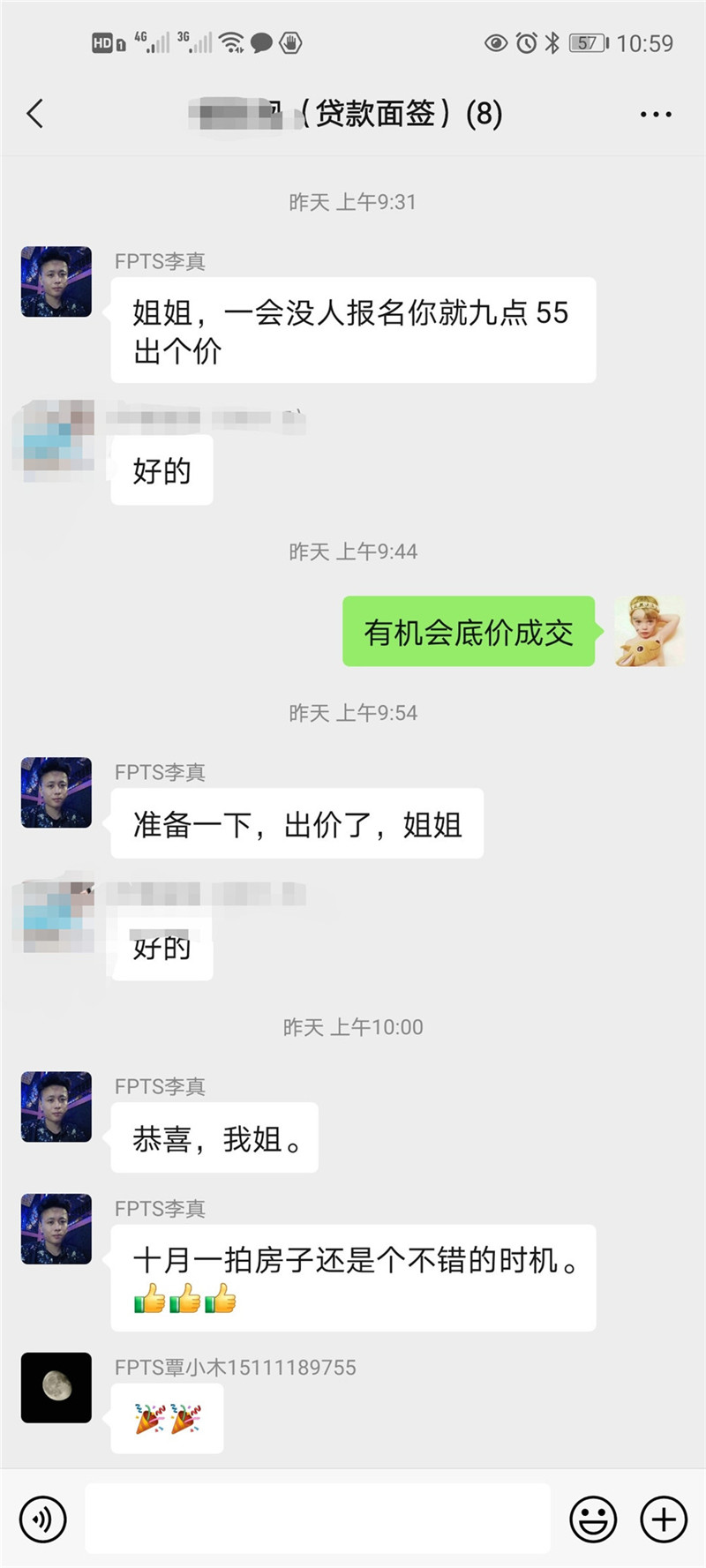
Task: Open FPTS覃小木's profile avatar
Action: [x=56, y=1387]
